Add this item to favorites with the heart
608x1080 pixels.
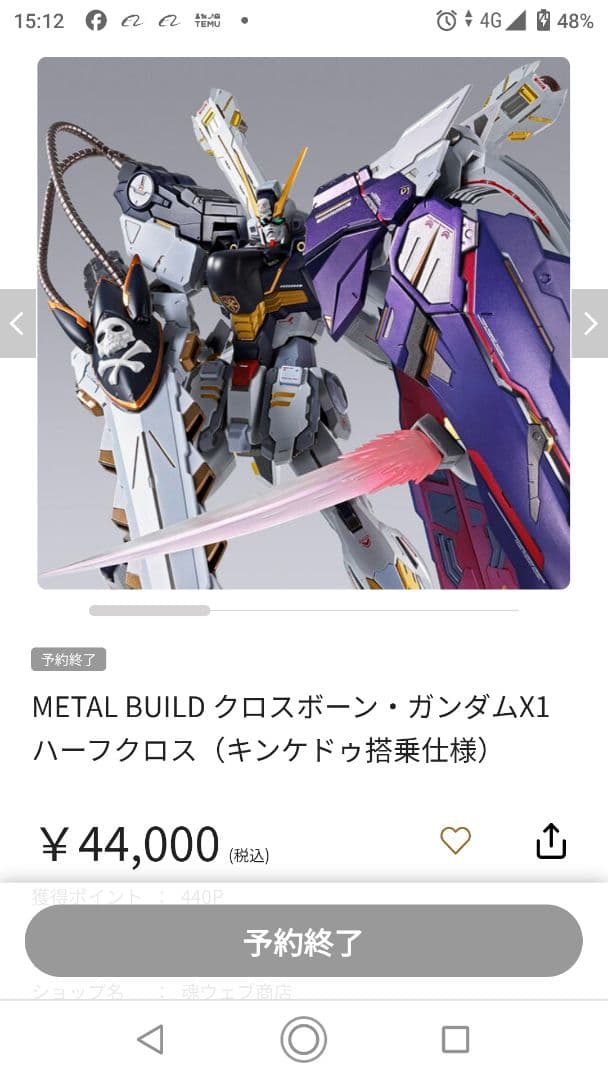455,841
